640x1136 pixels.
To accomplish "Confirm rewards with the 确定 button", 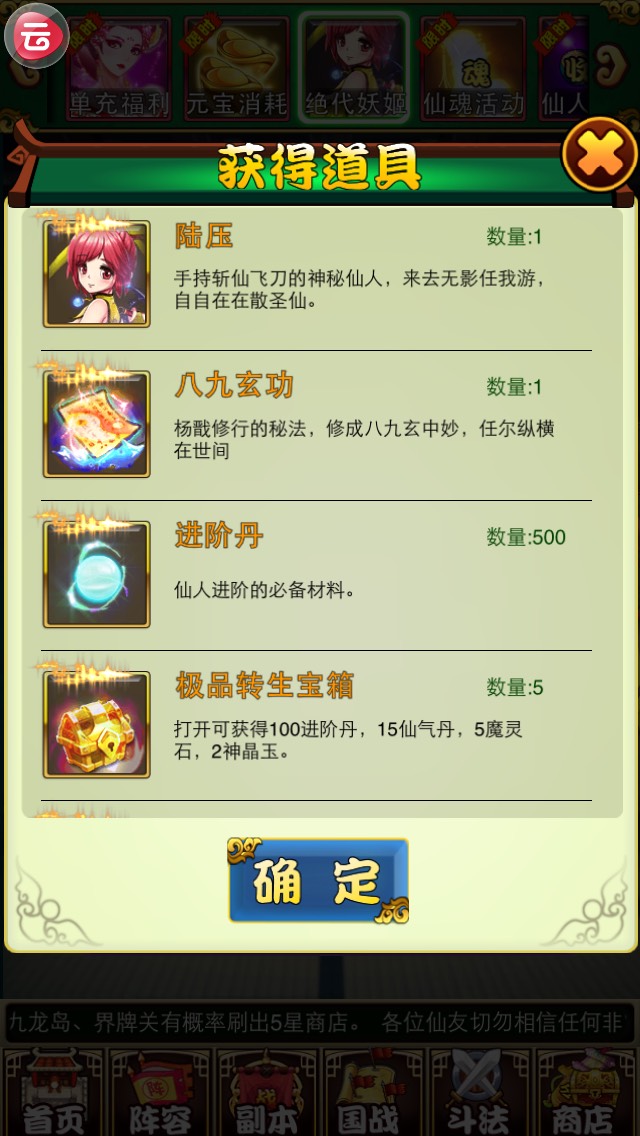I will tap(318, 880).
